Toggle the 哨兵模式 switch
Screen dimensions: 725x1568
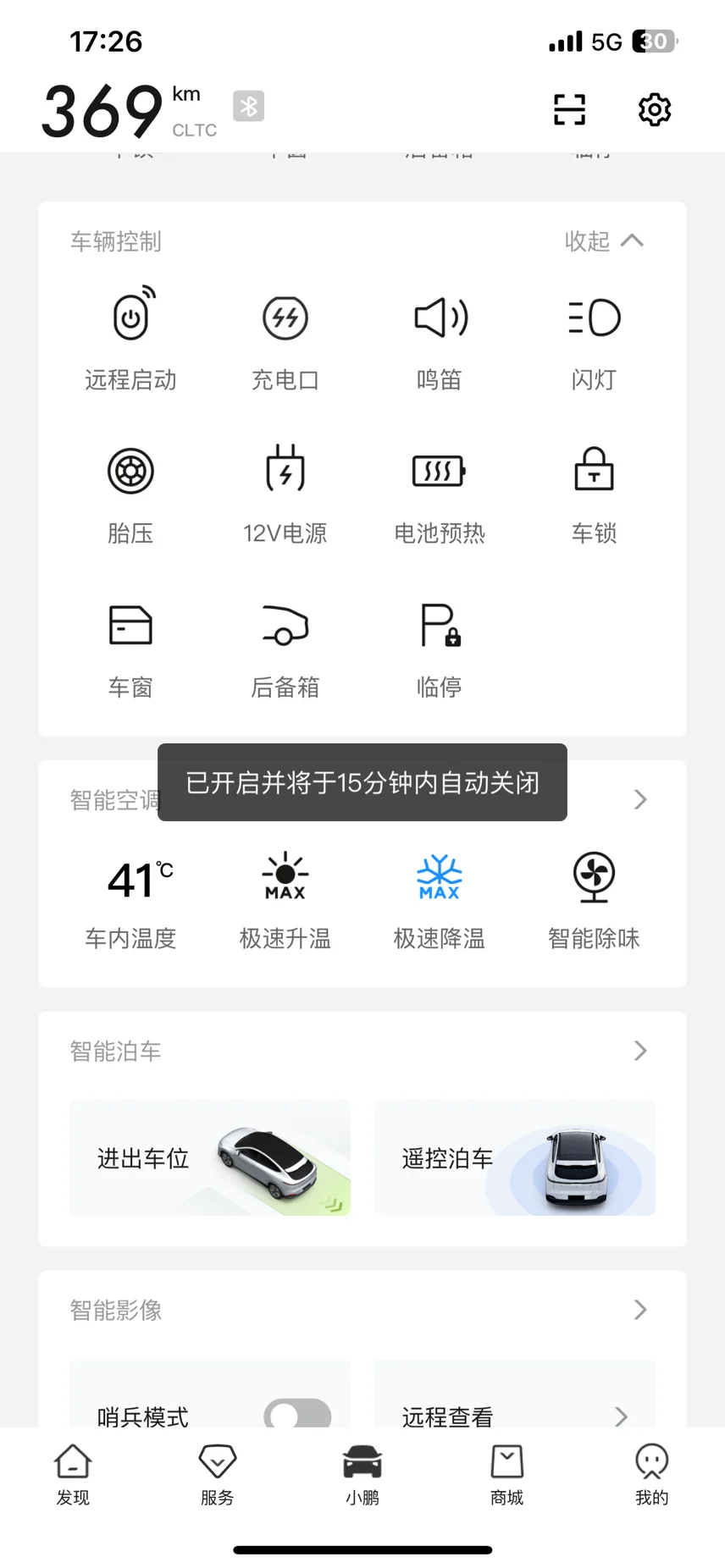click(297, 1414)
